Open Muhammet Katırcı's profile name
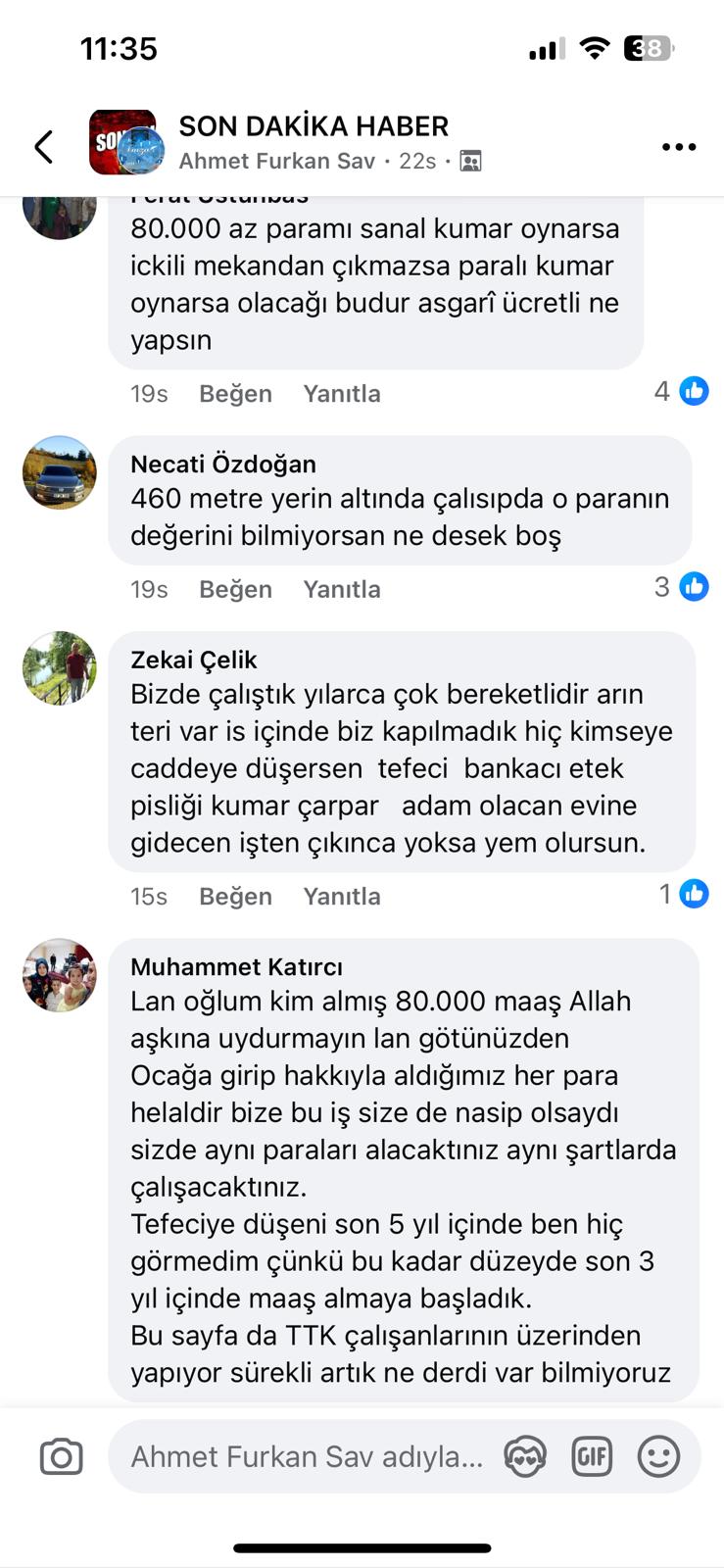The image size is (724, 1568). point(236,967)
